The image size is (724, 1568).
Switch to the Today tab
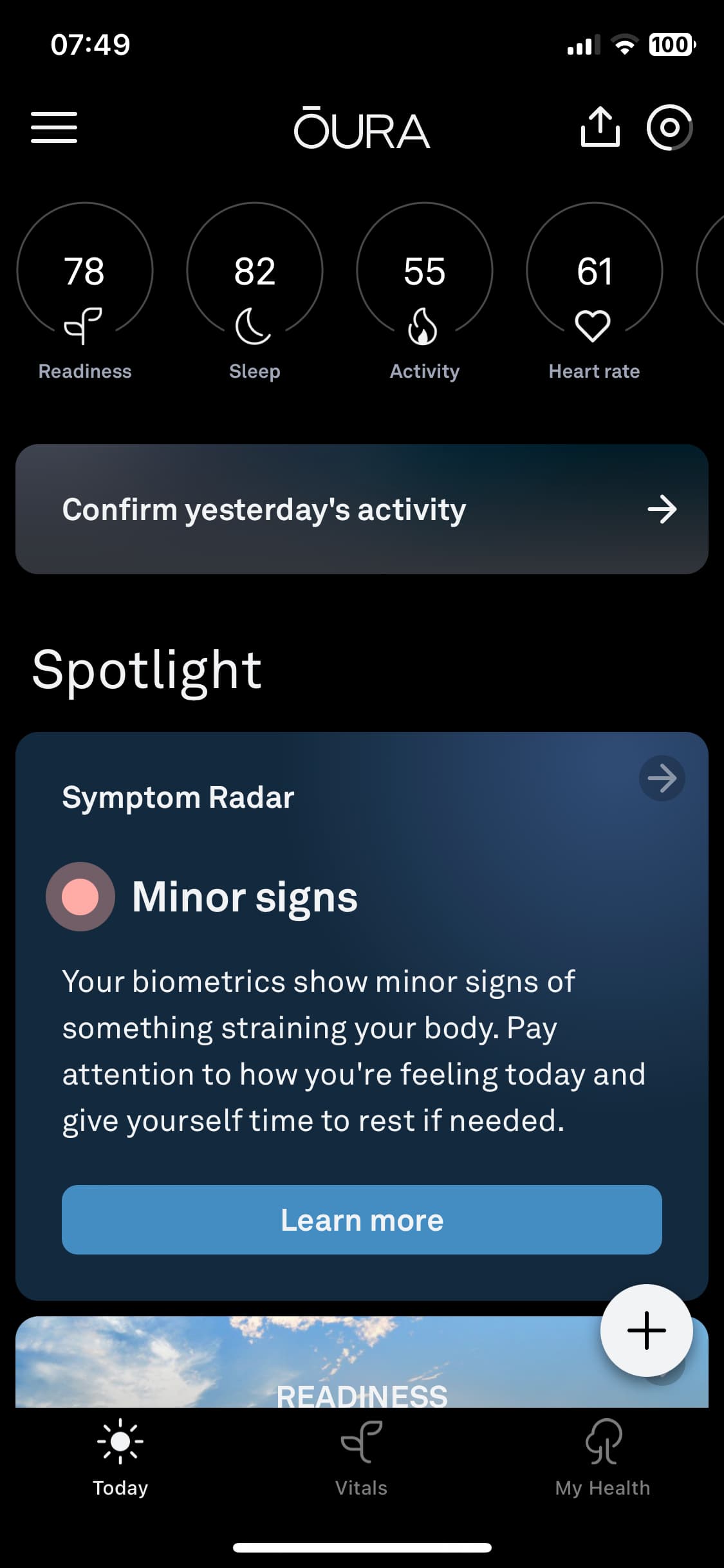click(x=120, y=1459)
